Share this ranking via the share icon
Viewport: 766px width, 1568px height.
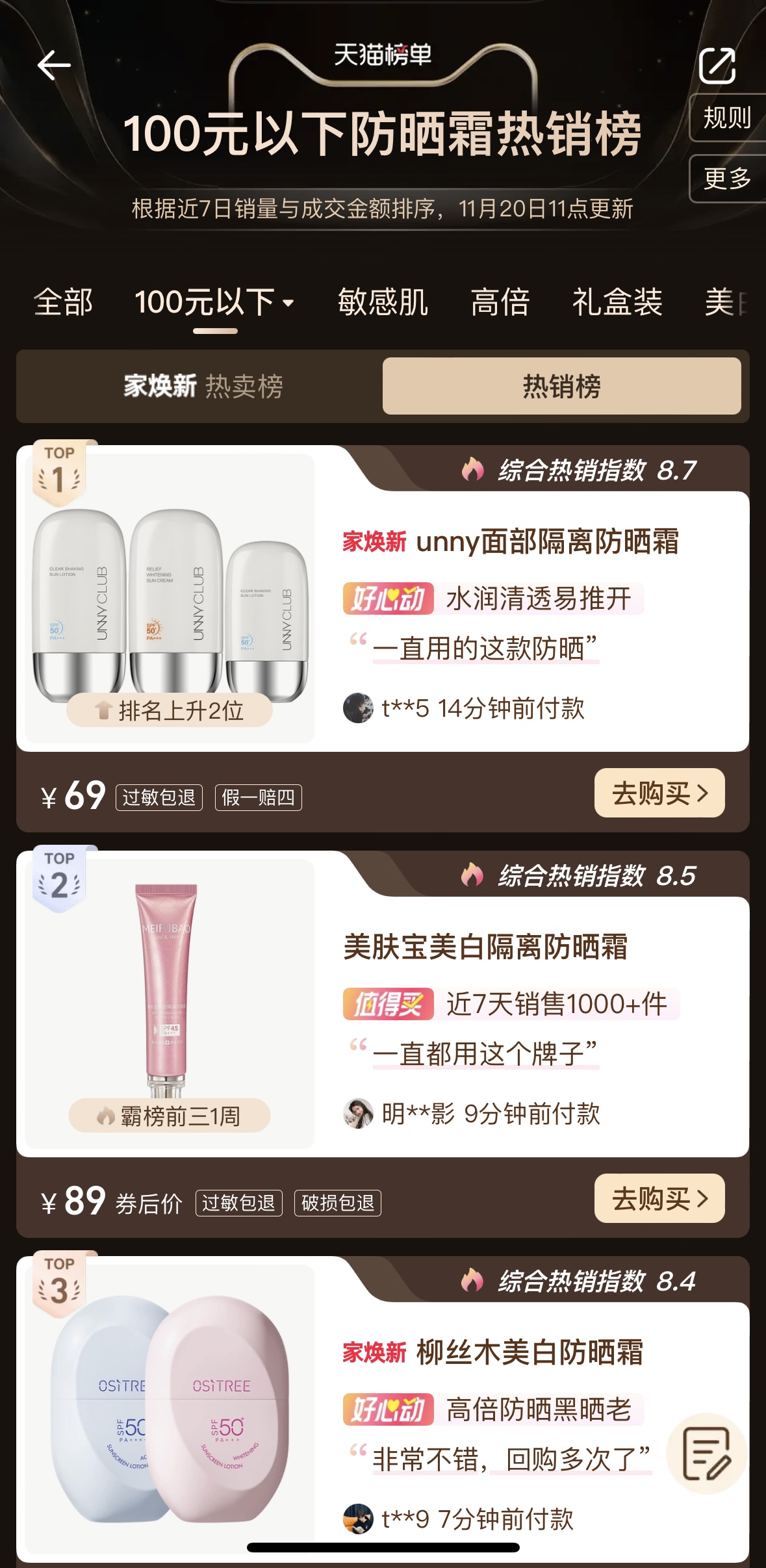pos(717,66)
